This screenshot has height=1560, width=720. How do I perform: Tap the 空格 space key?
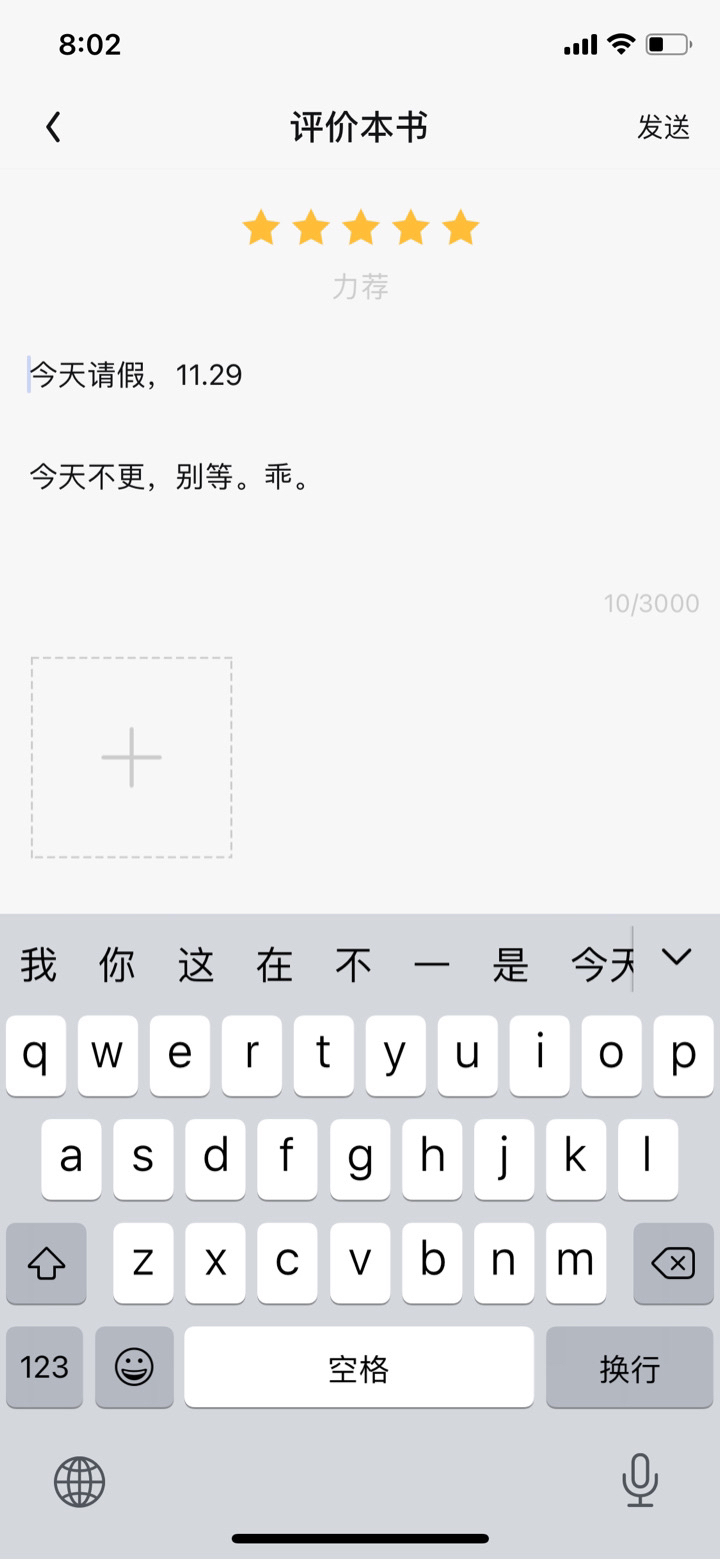point(359,1367)
